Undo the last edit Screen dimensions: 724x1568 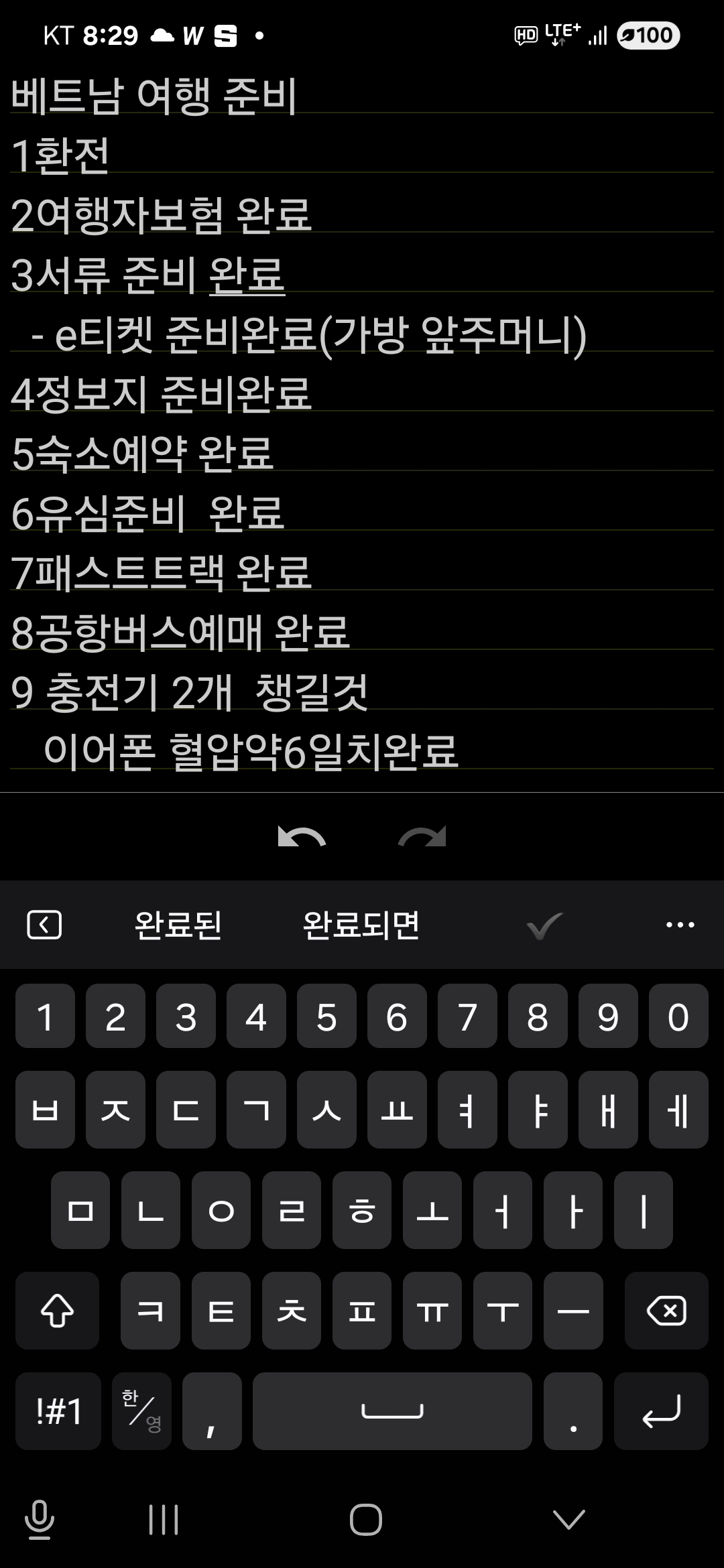click(302, 837)
